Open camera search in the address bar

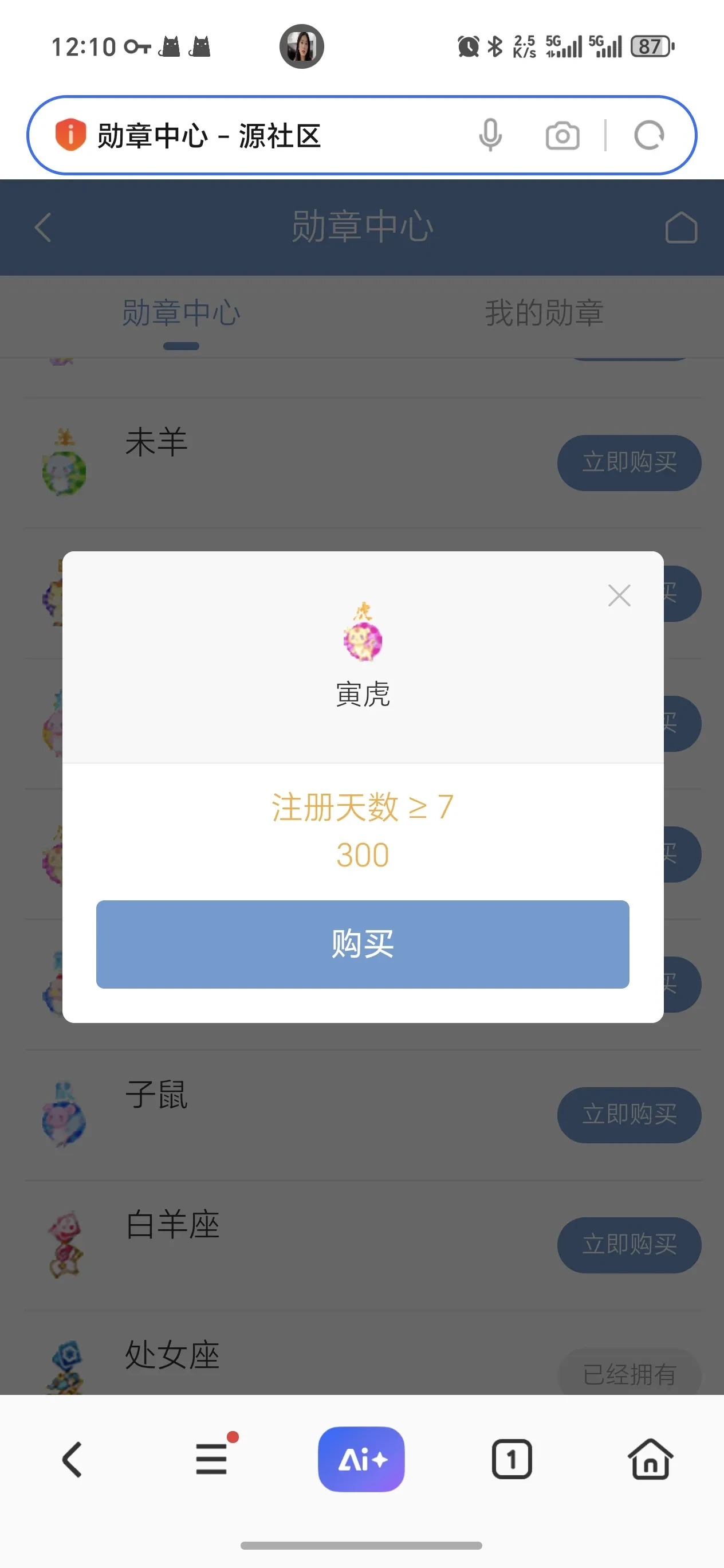[562, 135]
